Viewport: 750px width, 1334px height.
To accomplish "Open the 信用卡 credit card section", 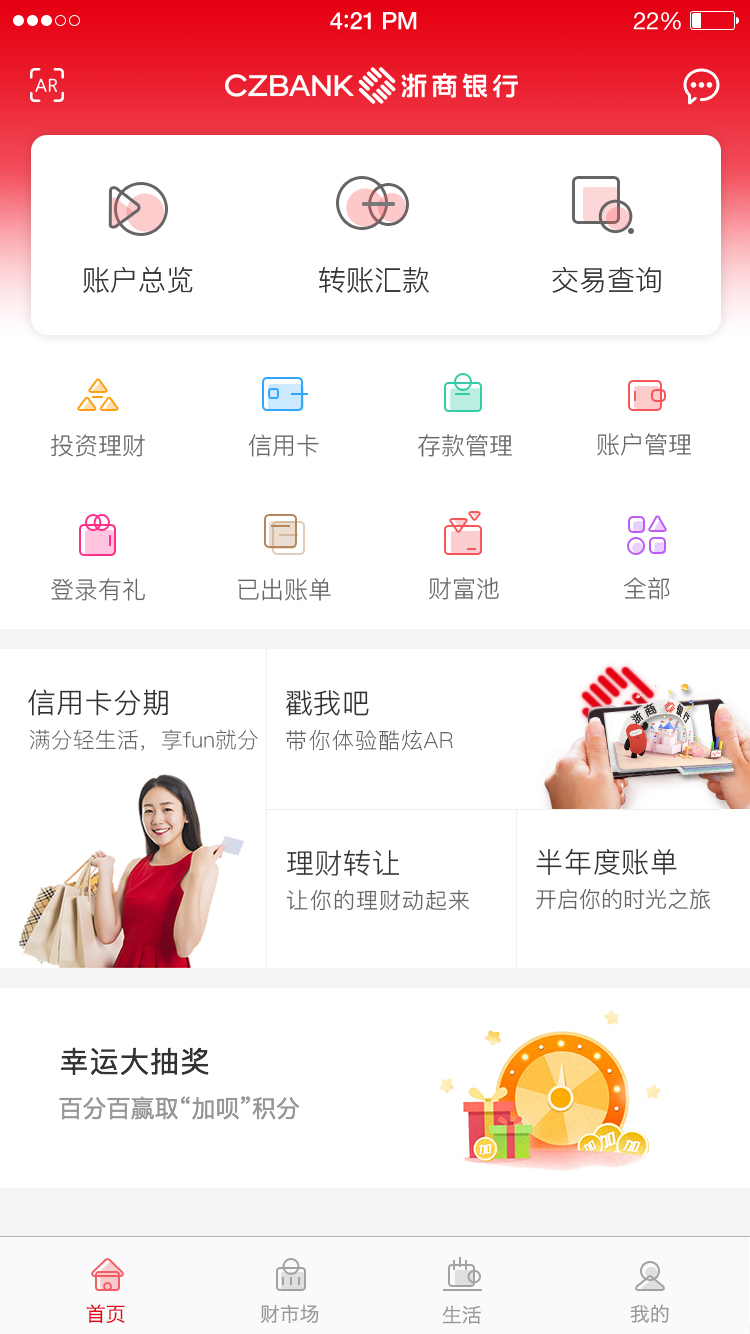I will (x=281, y=415).
